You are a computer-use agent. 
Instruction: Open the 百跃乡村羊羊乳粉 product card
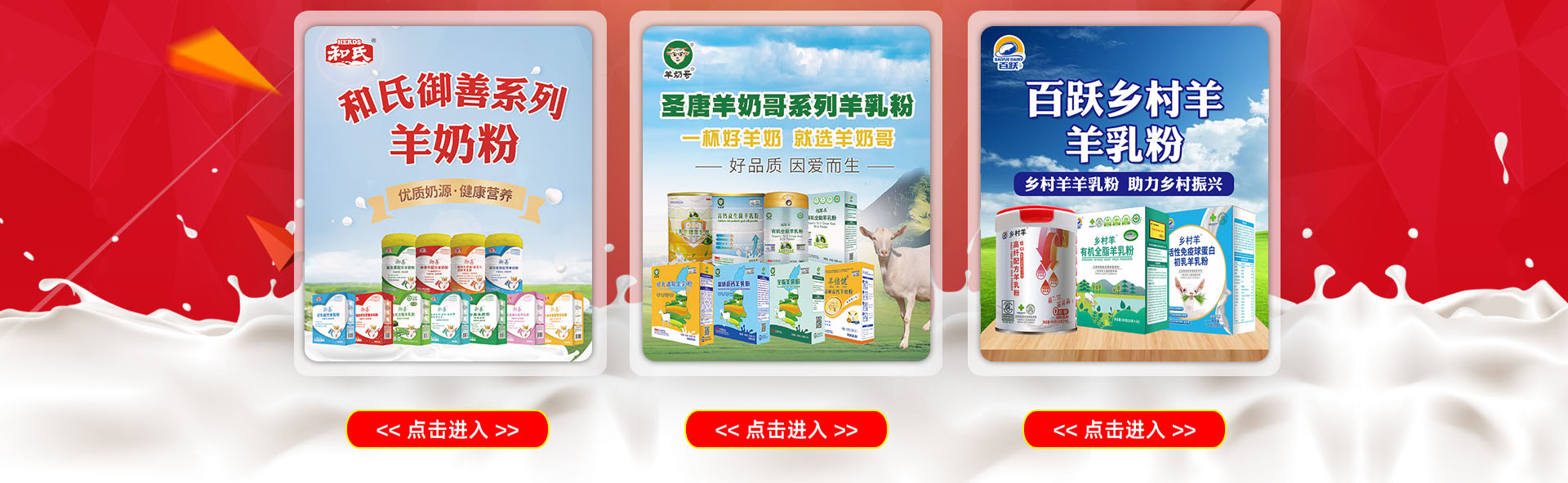(x=1124, y=194)
